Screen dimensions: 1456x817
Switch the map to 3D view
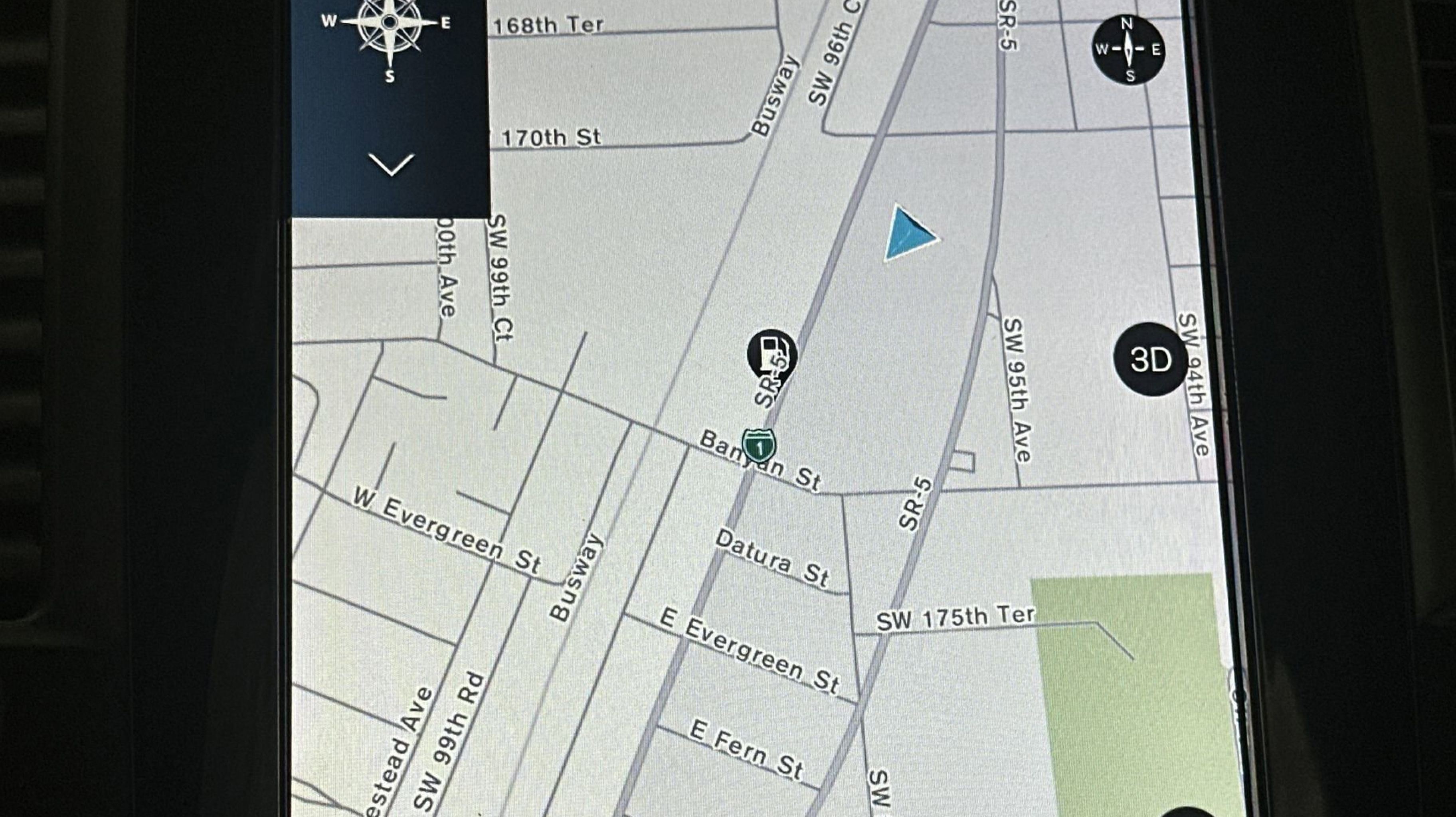[x=1150, y=359]
